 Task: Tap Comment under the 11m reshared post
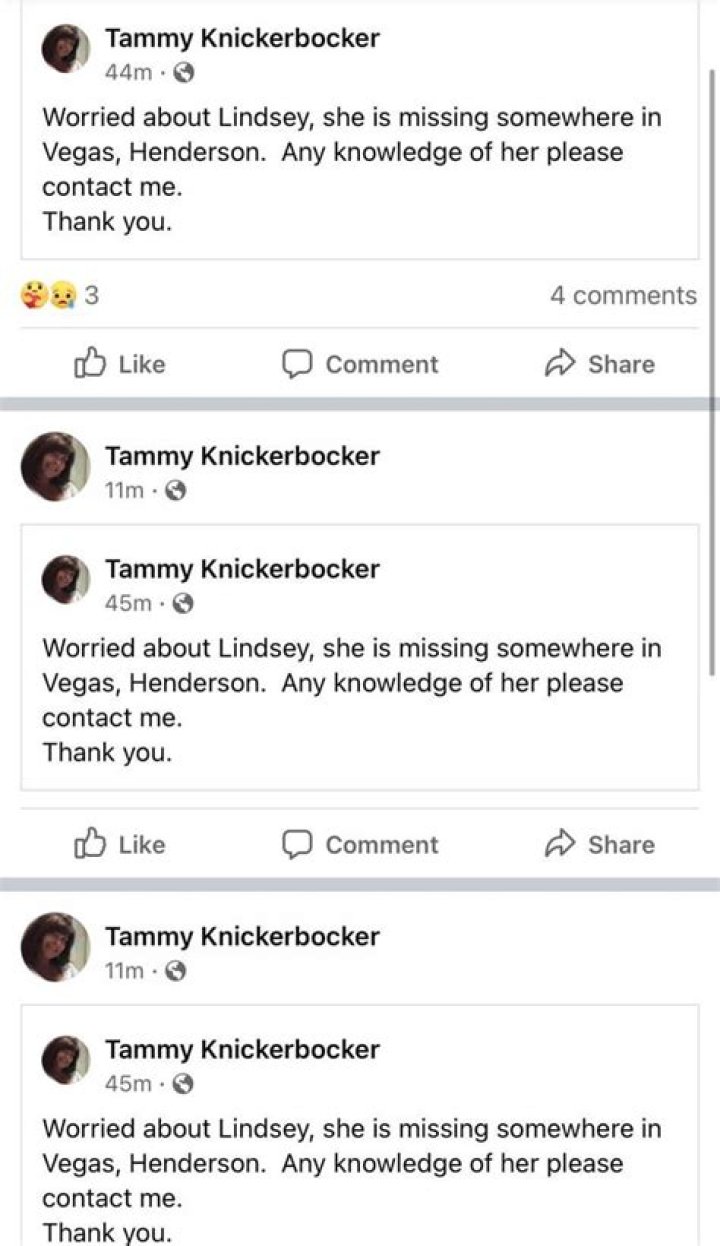click(360, 844)
